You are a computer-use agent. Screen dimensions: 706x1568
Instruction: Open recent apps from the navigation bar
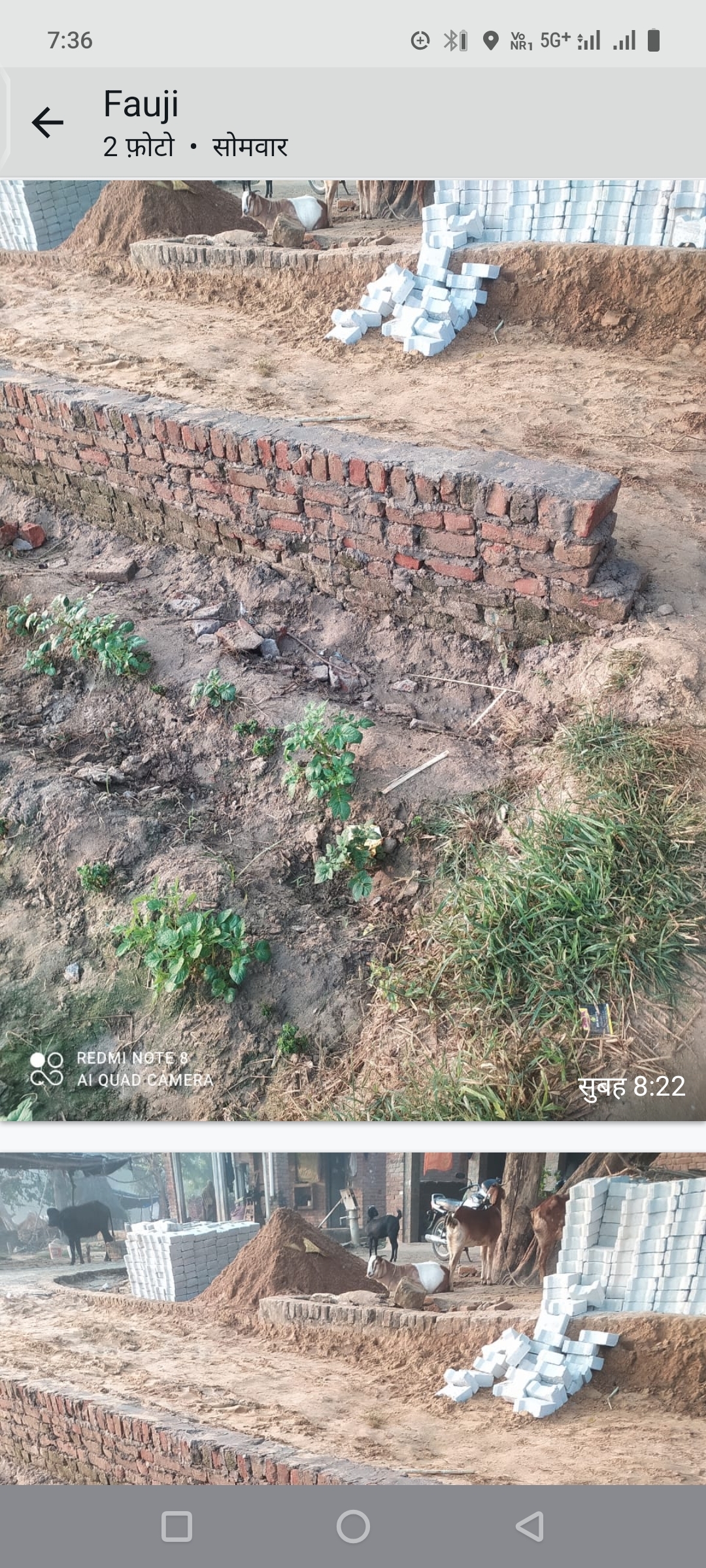(176, 1527)
